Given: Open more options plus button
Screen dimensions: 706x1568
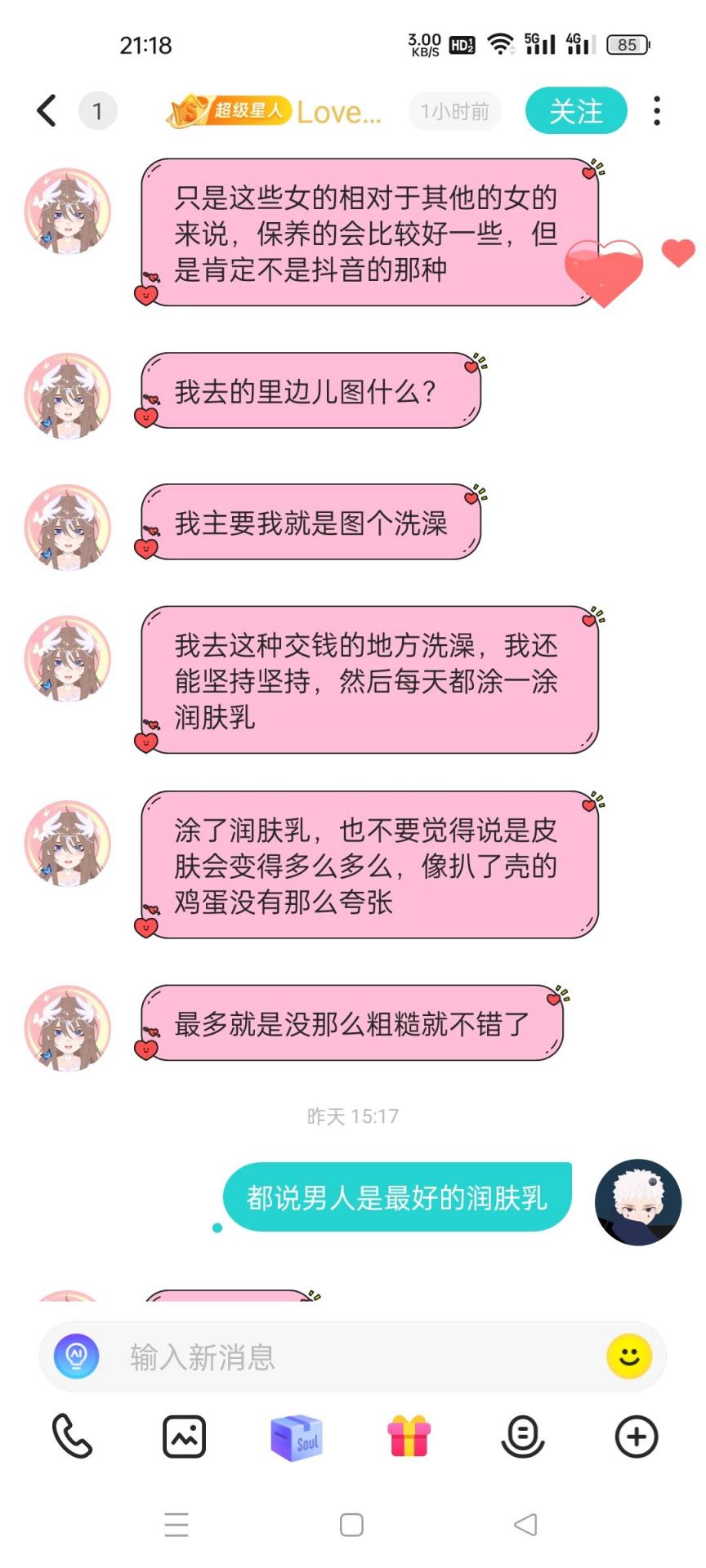Looking at the screenshot, I should (636, 1437).
